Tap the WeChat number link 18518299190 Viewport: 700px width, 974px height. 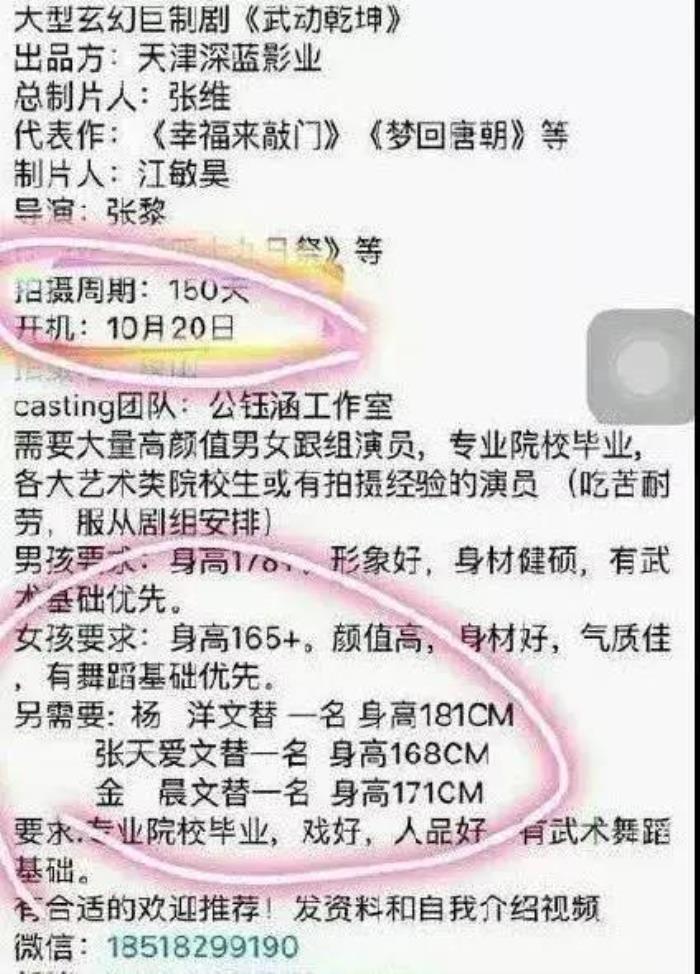202,946
